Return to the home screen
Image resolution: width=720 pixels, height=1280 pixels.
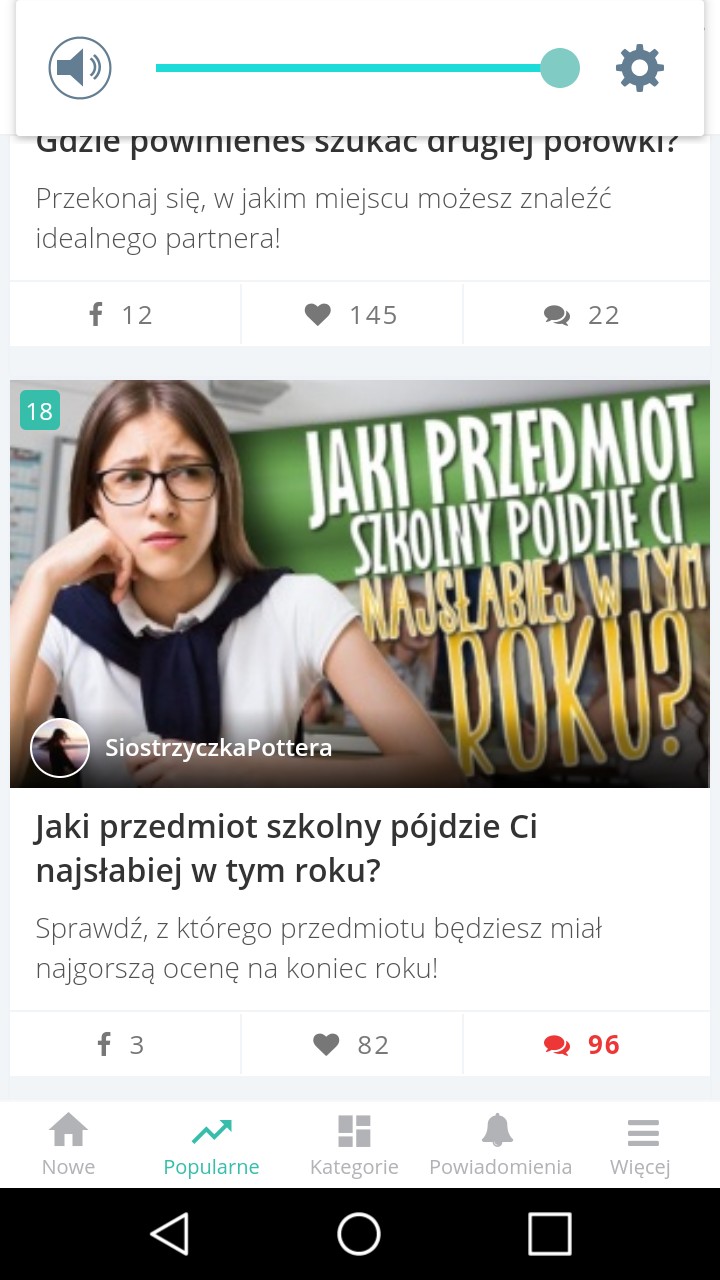[x=359, y=1234]
